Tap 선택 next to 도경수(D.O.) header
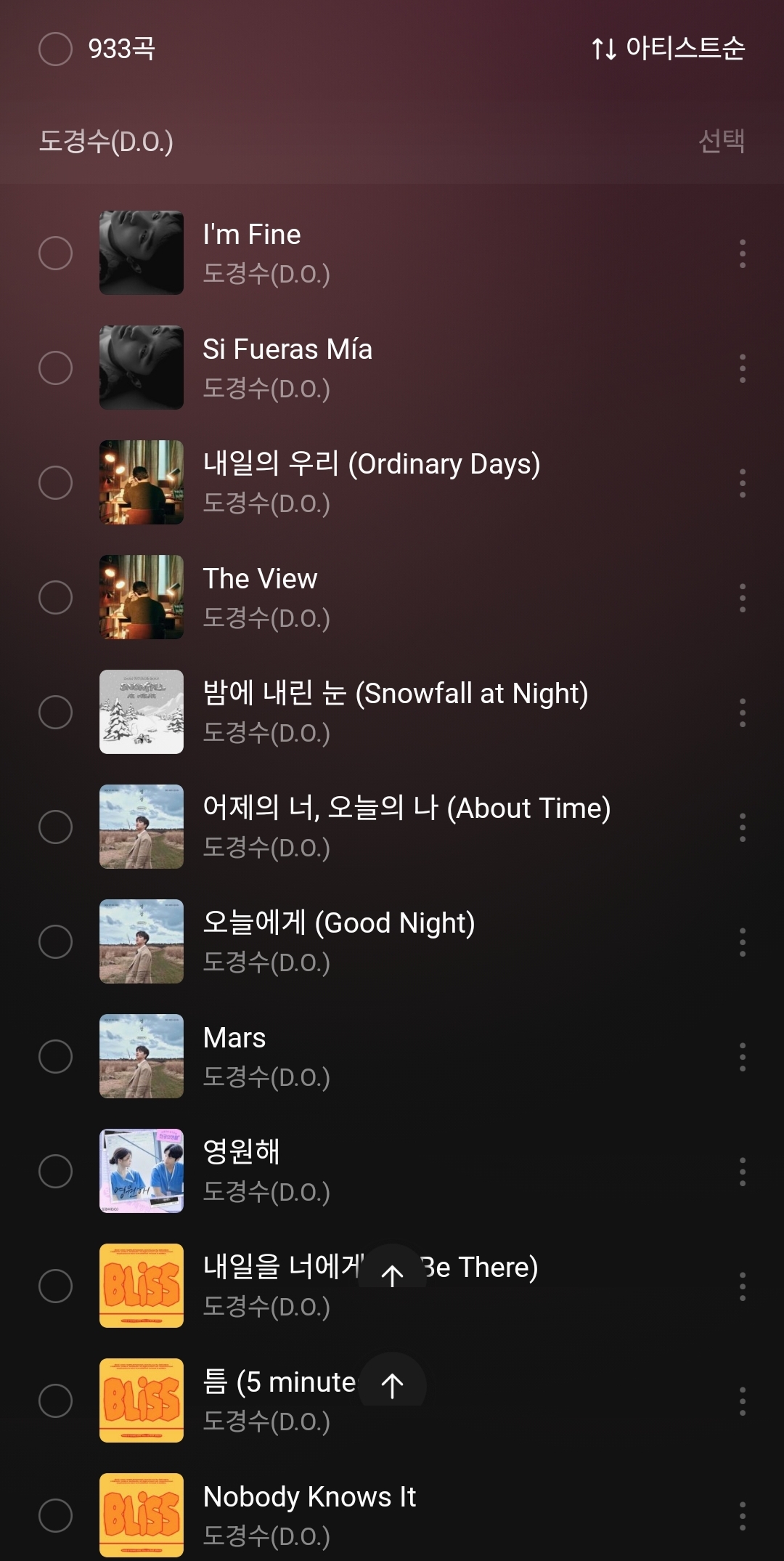 pos(721,141)
